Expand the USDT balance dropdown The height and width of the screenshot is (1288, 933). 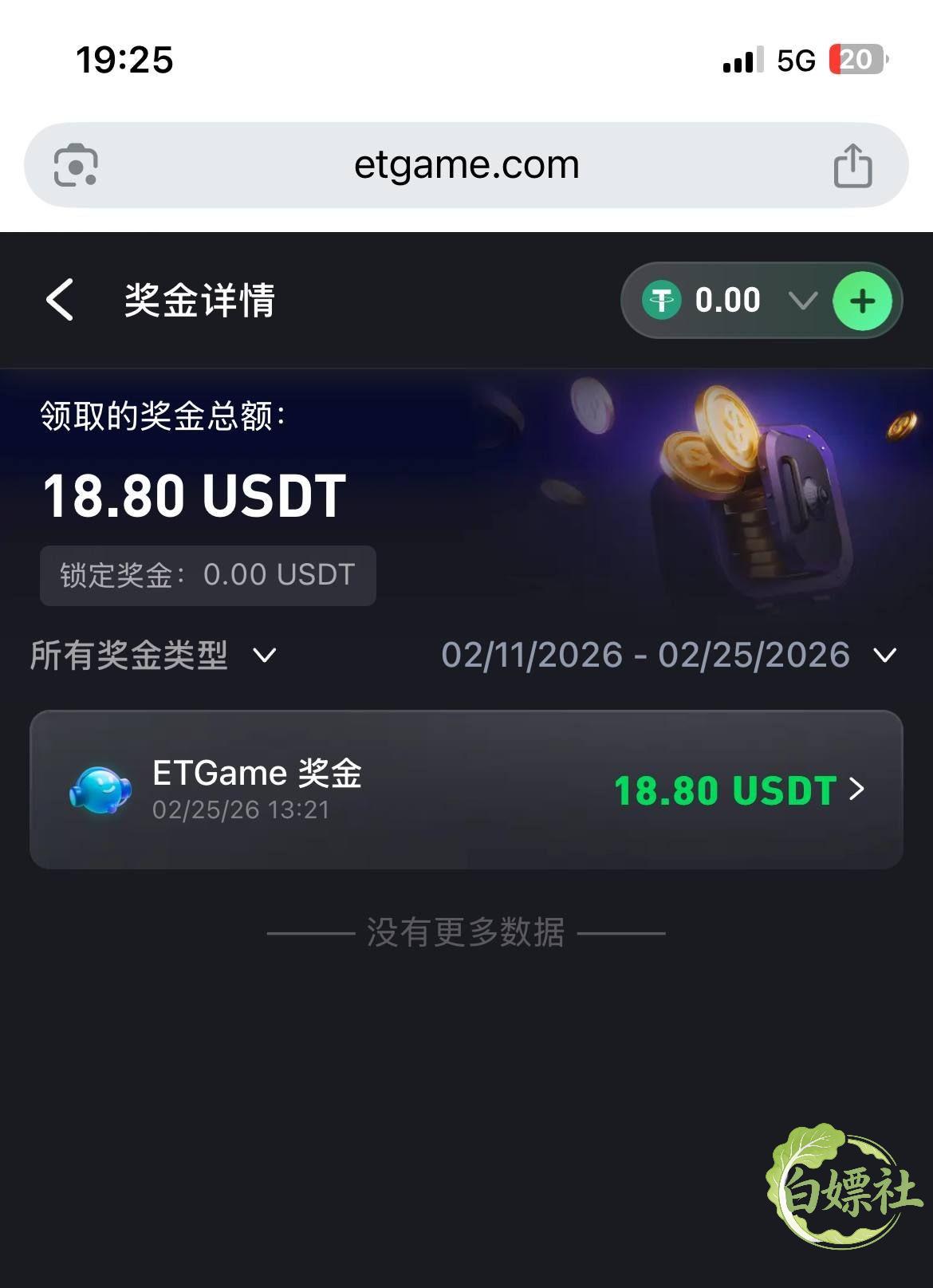point(802,301)
